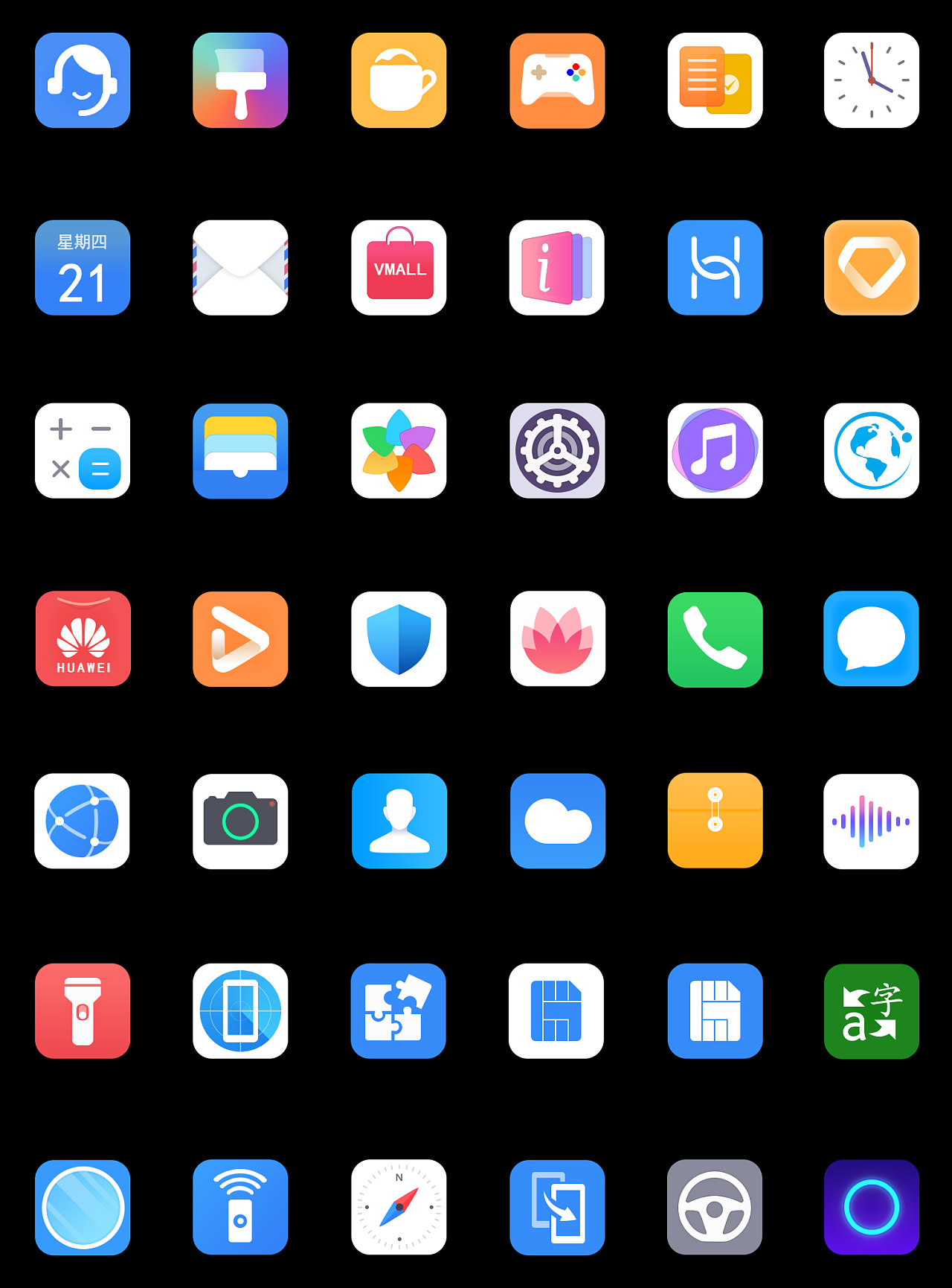Viewport: 952px width, 1288px height.
Task: Open the customer Support app
Action: click(x=83, y=81)
